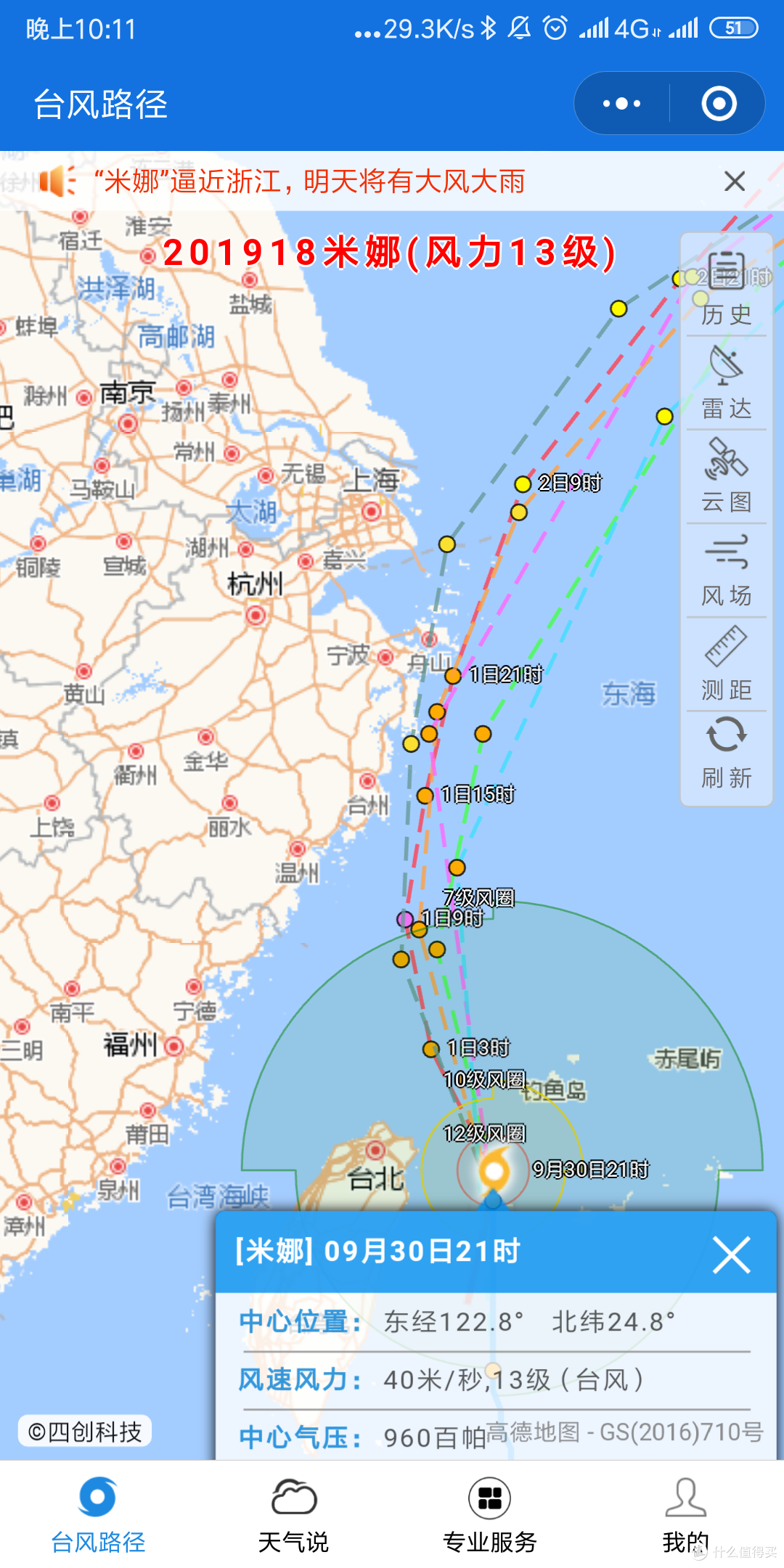Close the 米娜 typhoon info popup

click(x=731, y=1255)
